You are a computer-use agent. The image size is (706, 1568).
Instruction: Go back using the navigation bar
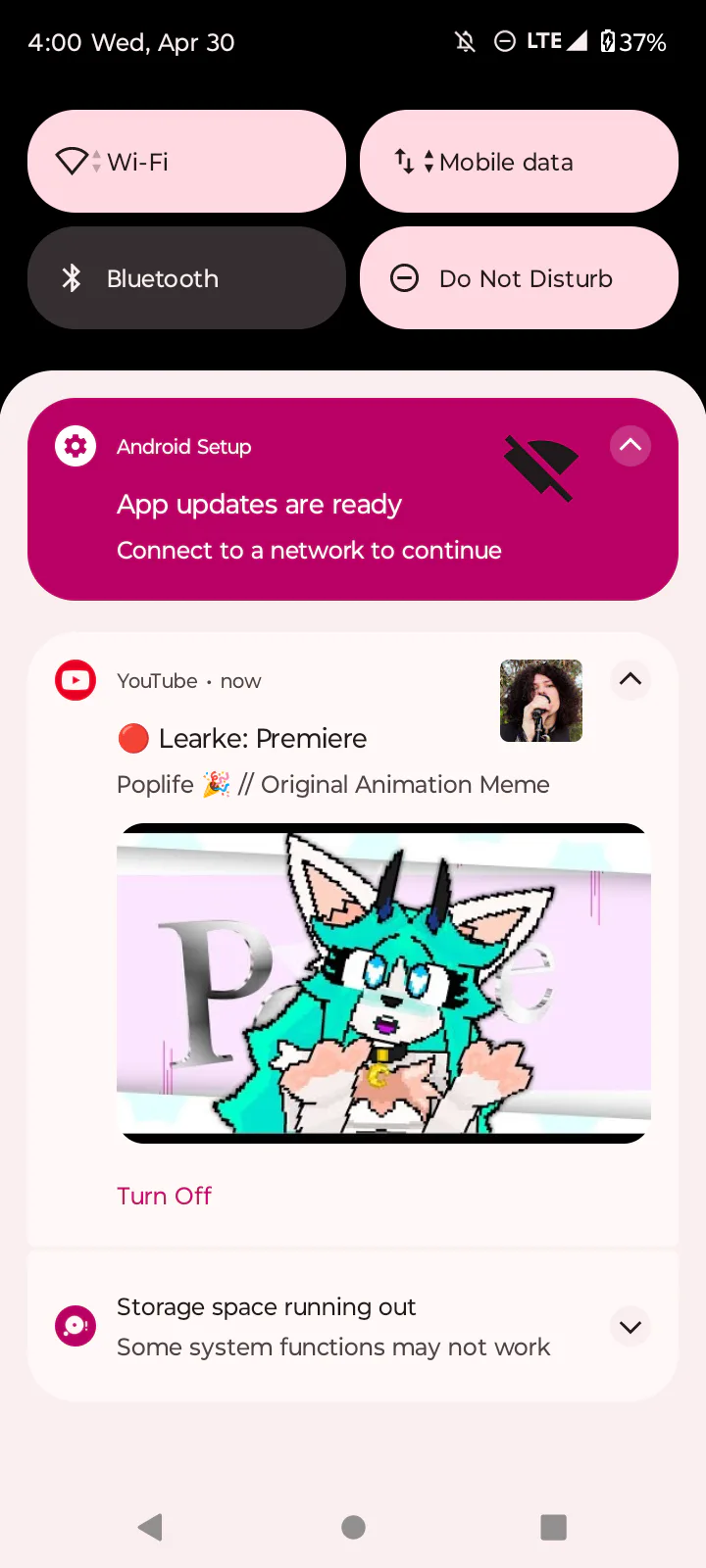tap(151, 1527)
